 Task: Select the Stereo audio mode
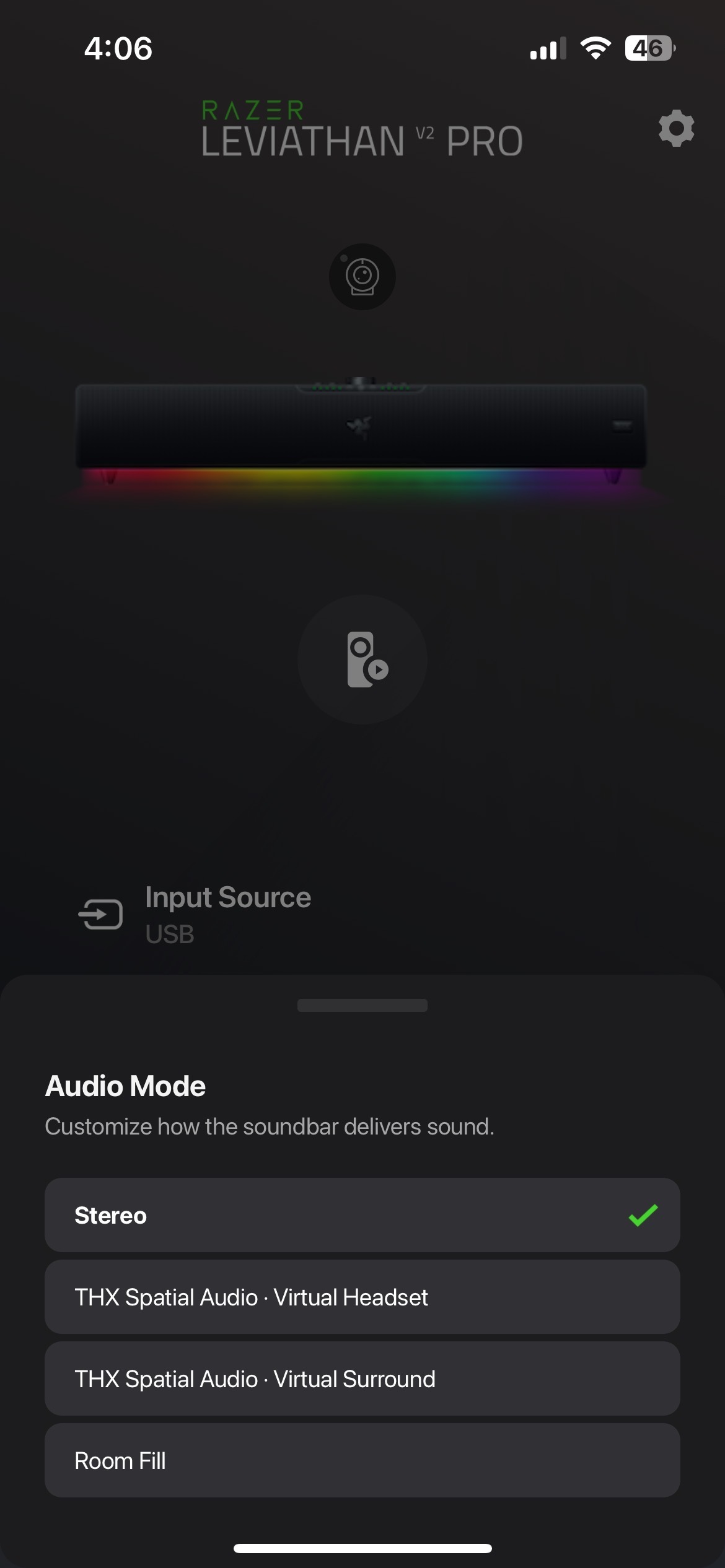click(x=362, y=1215)
